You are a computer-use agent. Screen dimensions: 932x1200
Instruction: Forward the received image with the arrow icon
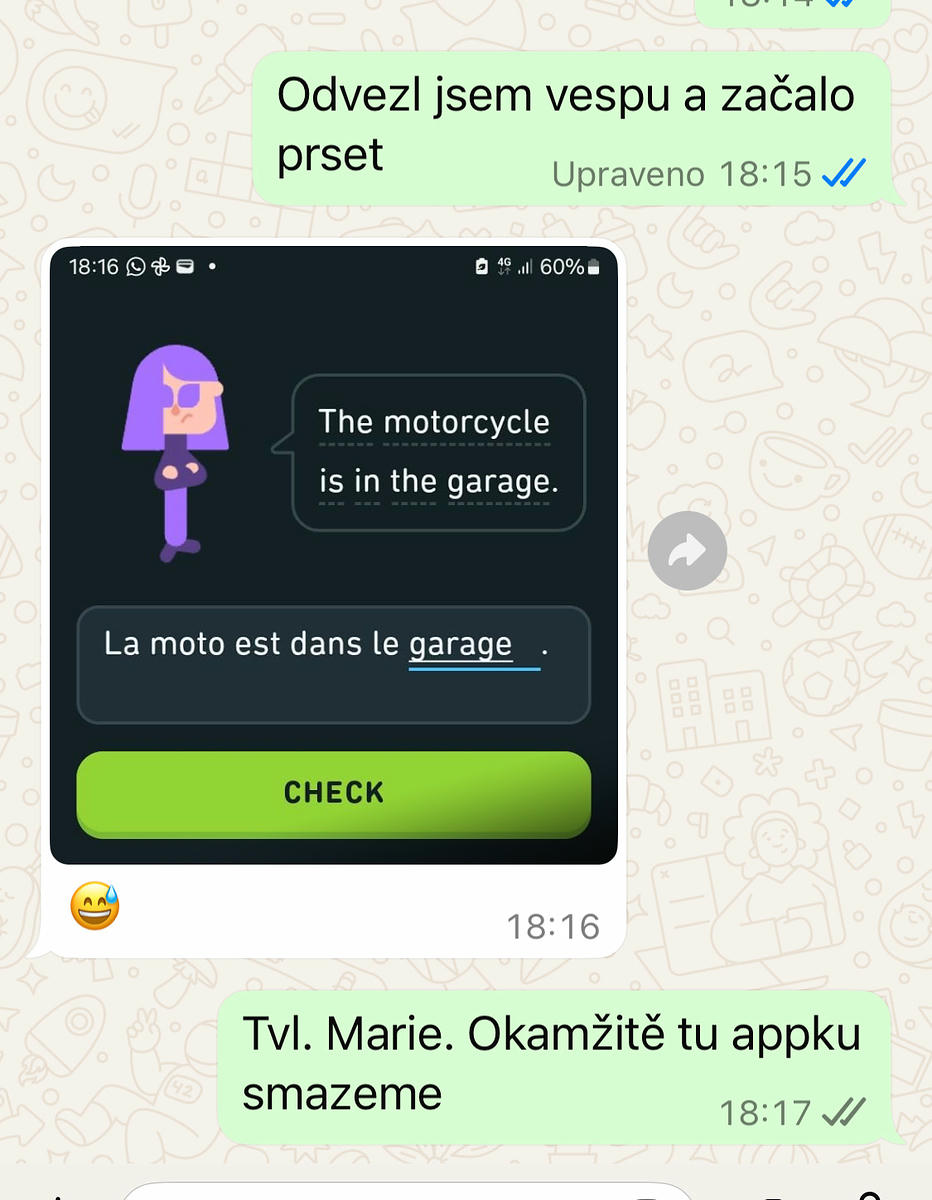point(687,551)
